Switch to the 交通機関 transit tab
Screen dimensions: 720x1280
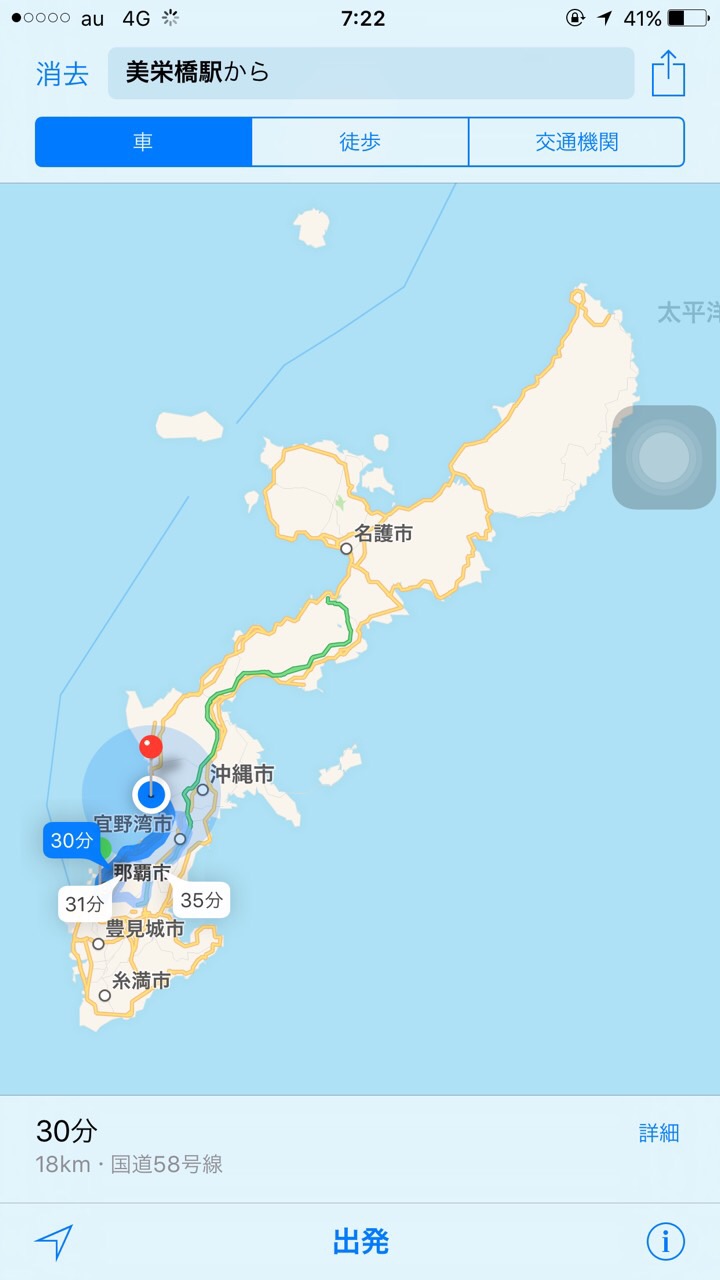coord(576,142)
